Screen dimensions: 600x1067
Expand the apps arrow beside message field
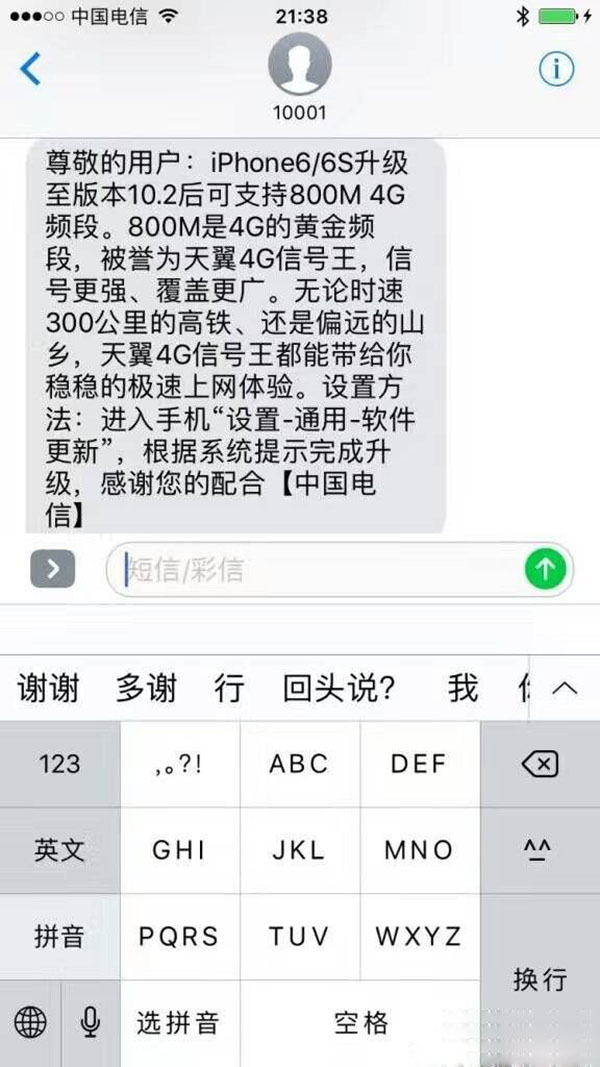coord(53,570)
